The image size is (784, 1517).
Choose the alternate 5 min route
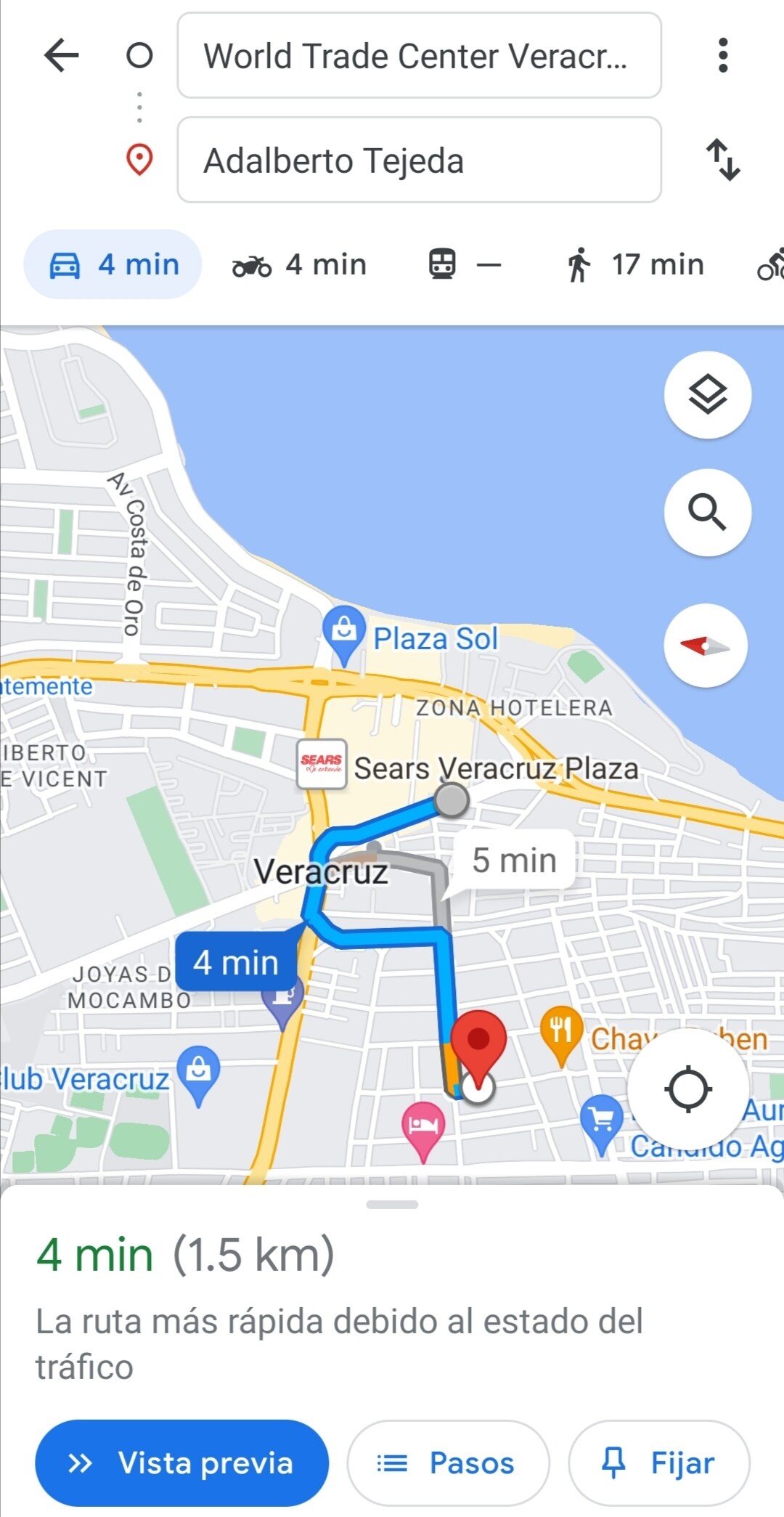514,861
